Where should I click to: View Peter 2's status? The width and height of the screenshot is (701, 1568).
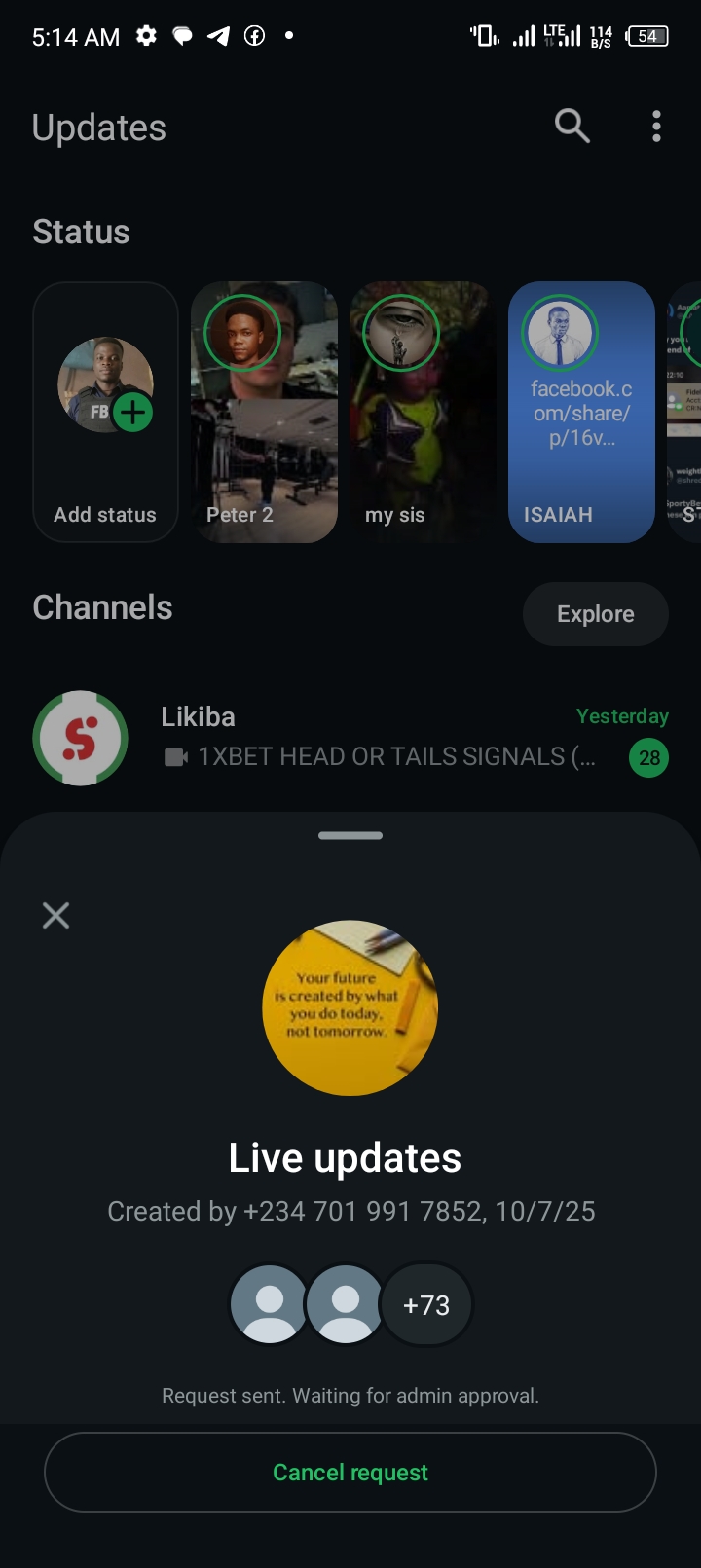pyautogui.click(x=264, y=412)
